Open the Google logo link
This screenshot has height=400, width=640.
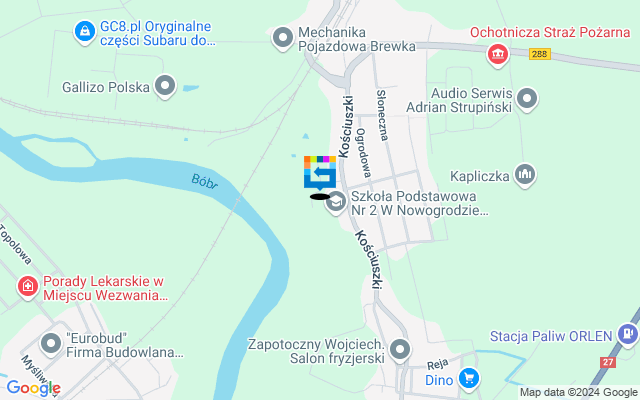coord(33,388)
